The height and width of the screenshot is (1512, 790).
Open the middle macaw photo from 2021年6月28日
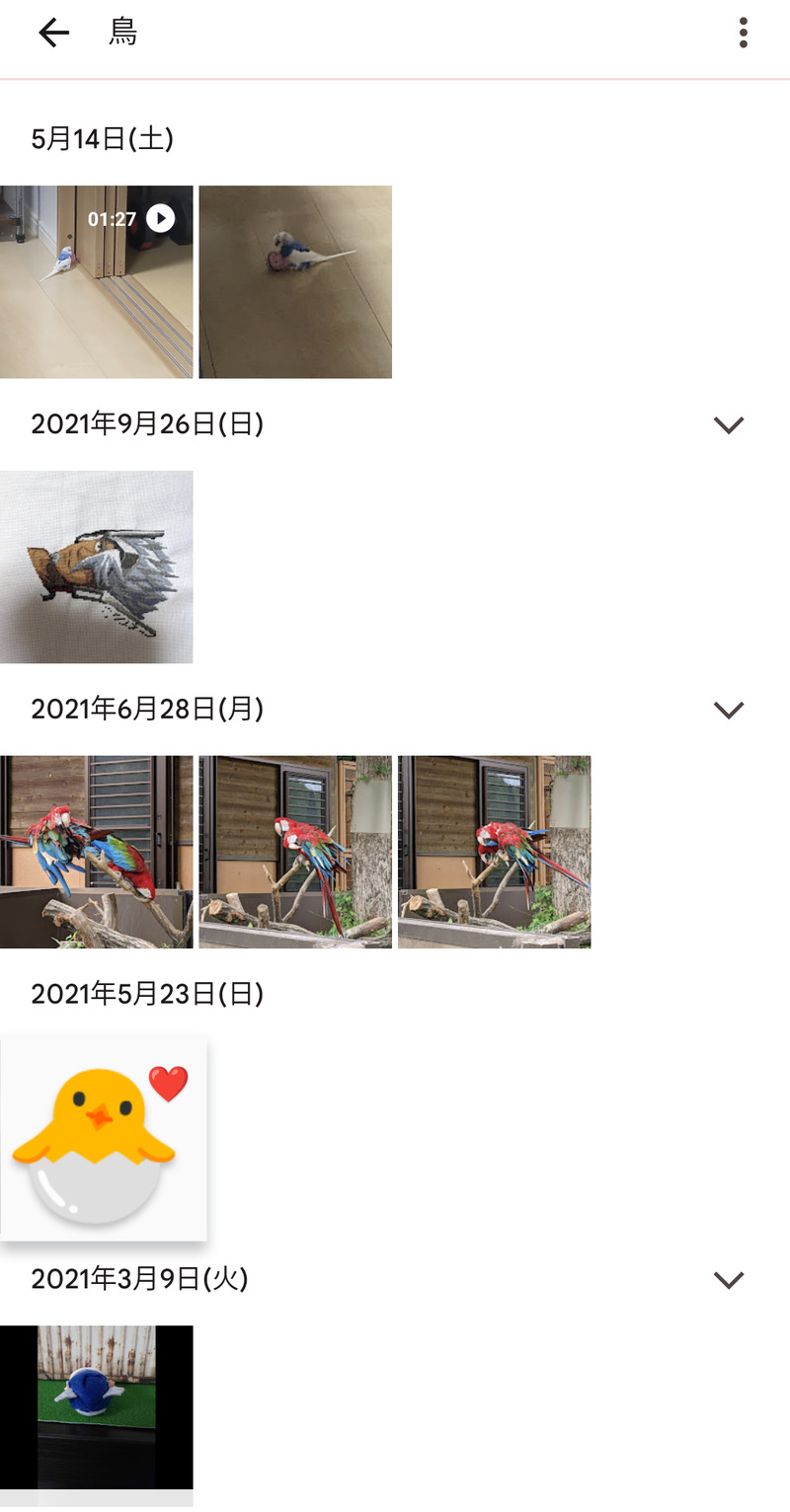(x=295, y=852)
